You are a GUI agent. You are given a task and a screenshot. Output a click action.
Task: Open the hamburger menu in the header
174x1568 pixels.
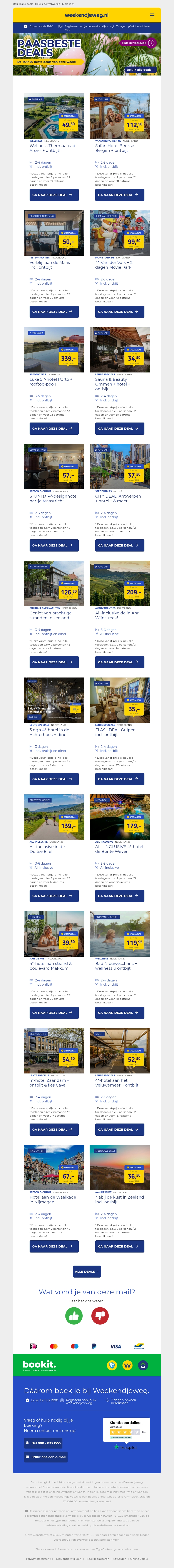click(152, 15)
